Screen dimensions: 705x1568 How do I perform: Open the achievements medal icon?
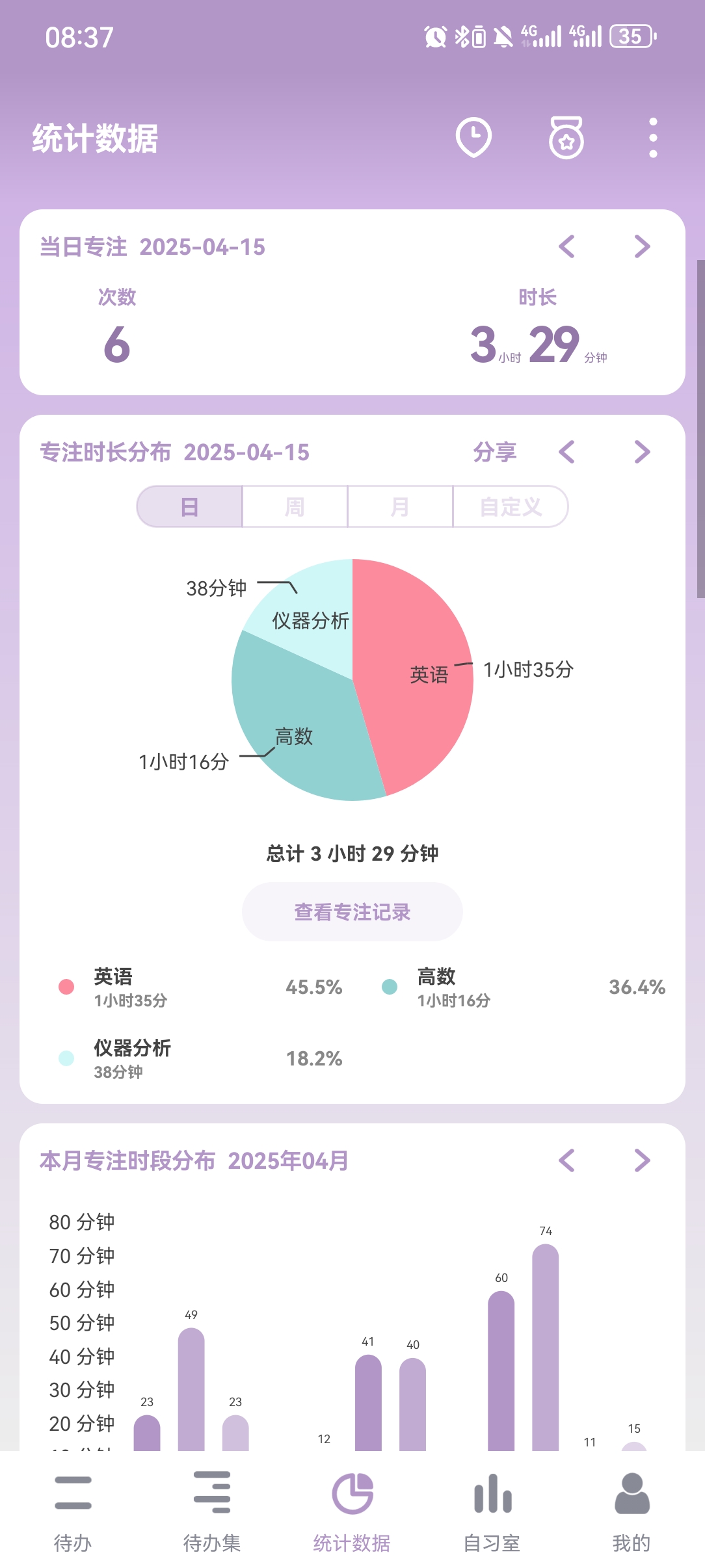pos(566,137)
